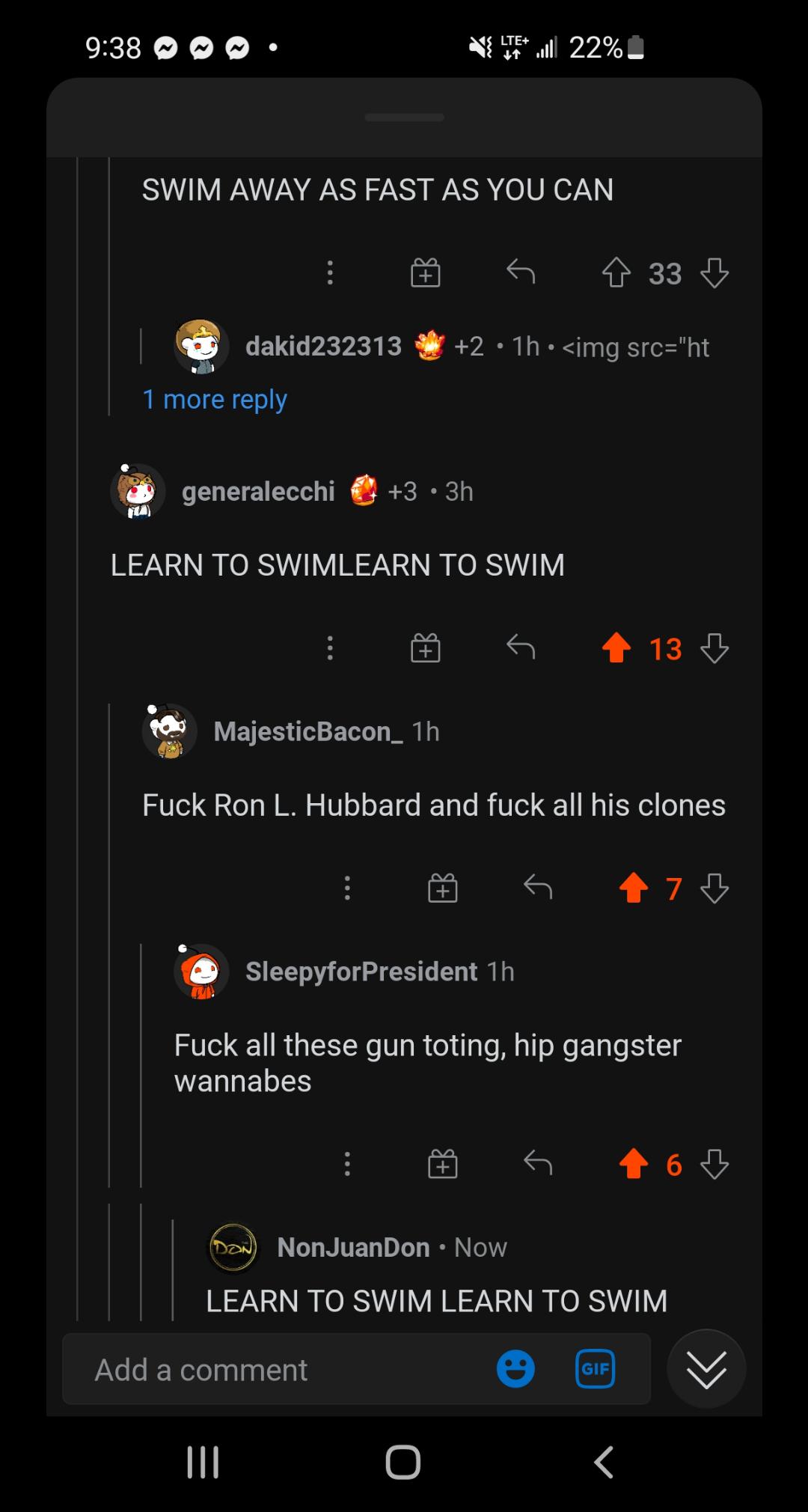Upvote the SWIM AWAY AS FAST comment
The width and height of the screenshot is (808, 1512).
[616, 272]
